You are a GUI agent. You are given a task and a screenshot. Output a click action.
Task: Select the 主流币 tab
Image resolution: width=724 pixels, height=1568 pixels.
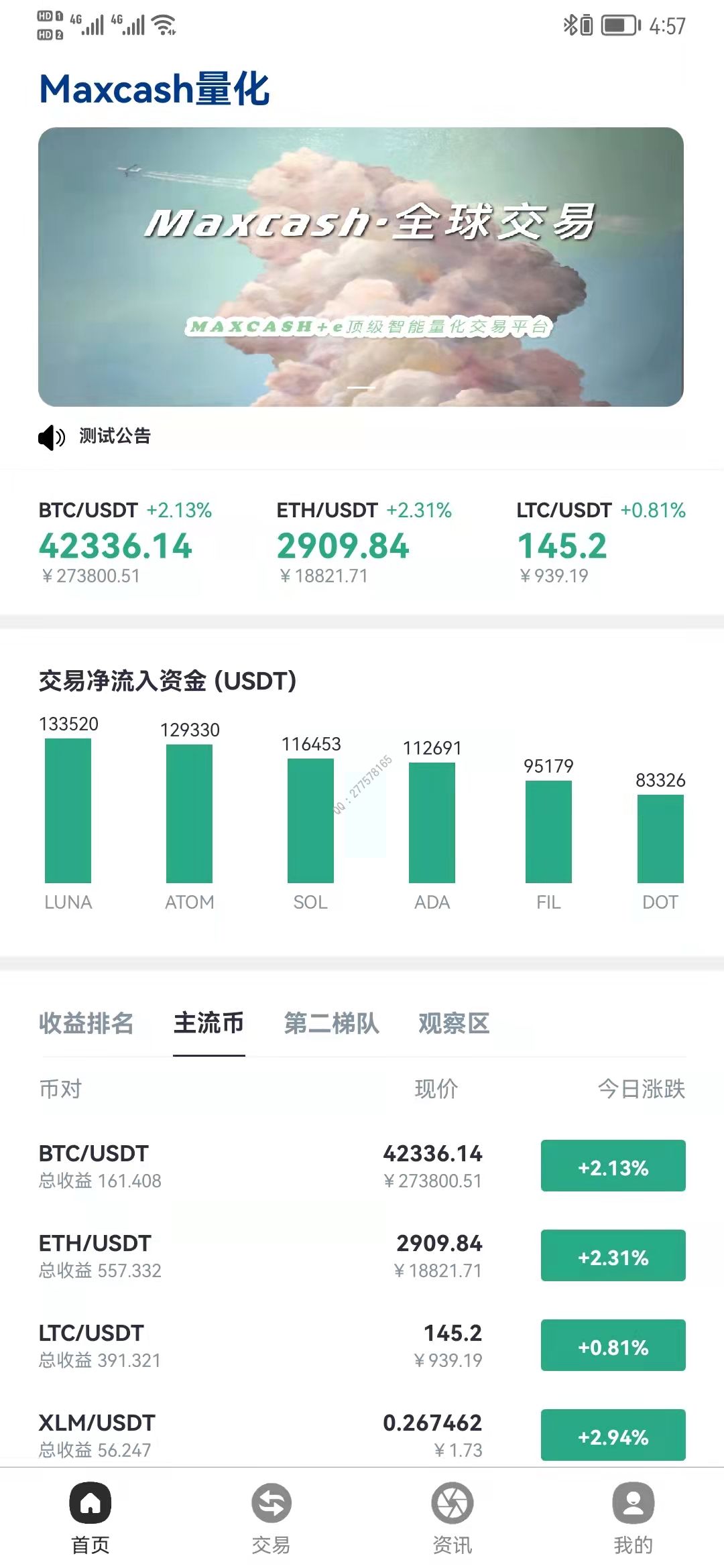coord(208,1023)
